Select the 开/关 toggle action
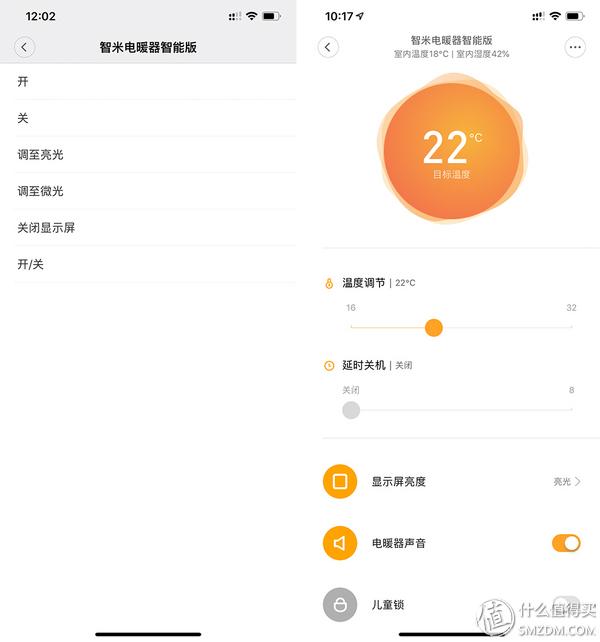 148,264
